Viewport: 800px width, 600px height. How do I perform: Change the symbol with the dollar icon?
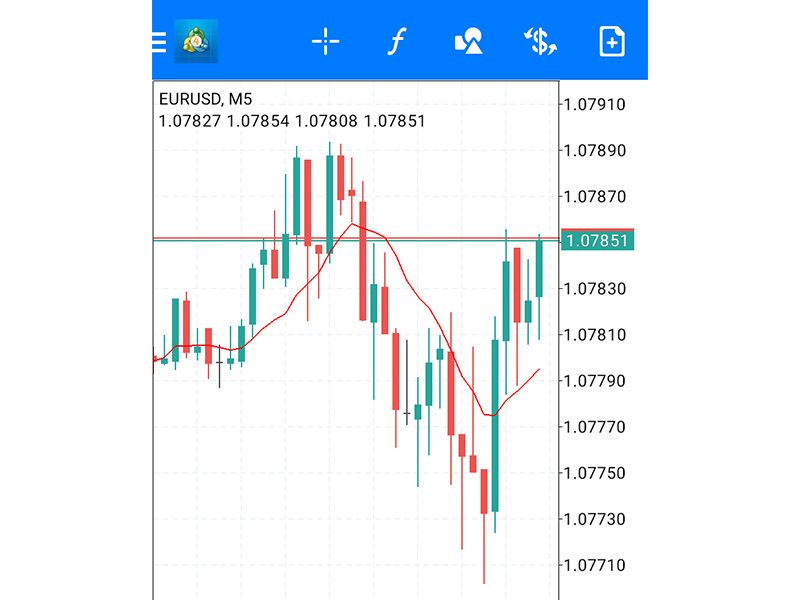click(540, 42)
